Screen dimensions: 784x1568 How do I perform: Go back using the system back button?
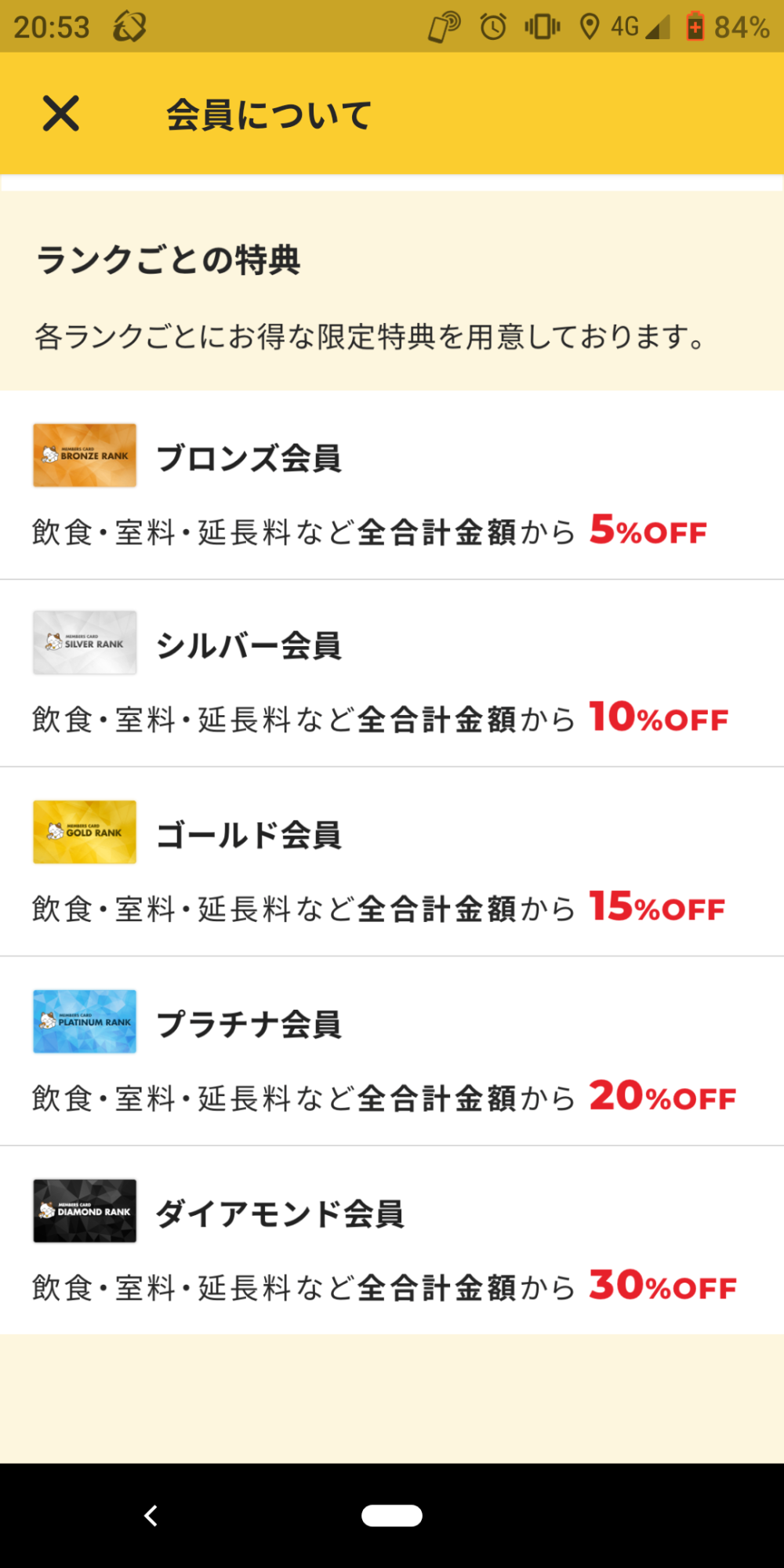pos(151,1515)
